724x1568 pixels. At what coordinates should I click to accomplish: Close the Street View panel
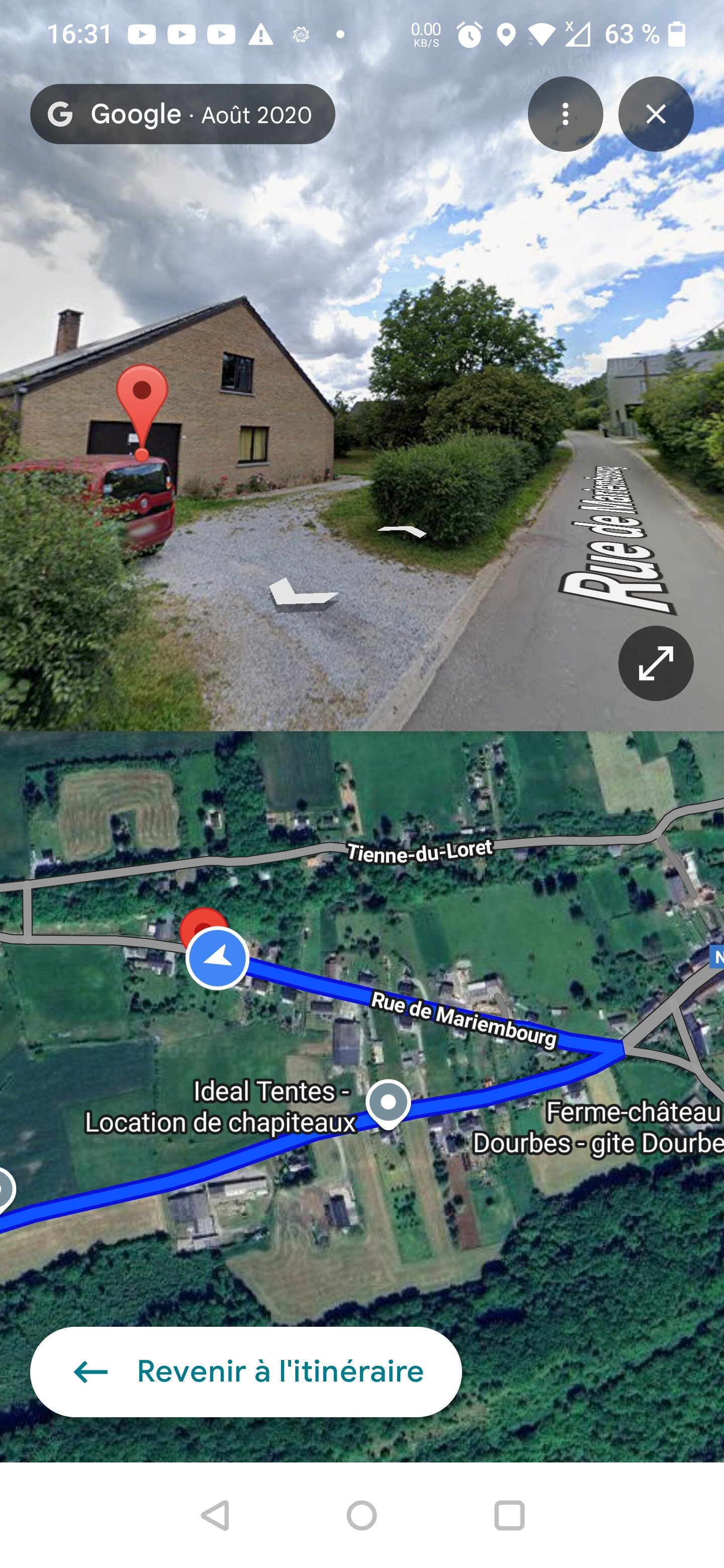click(655, 114)
